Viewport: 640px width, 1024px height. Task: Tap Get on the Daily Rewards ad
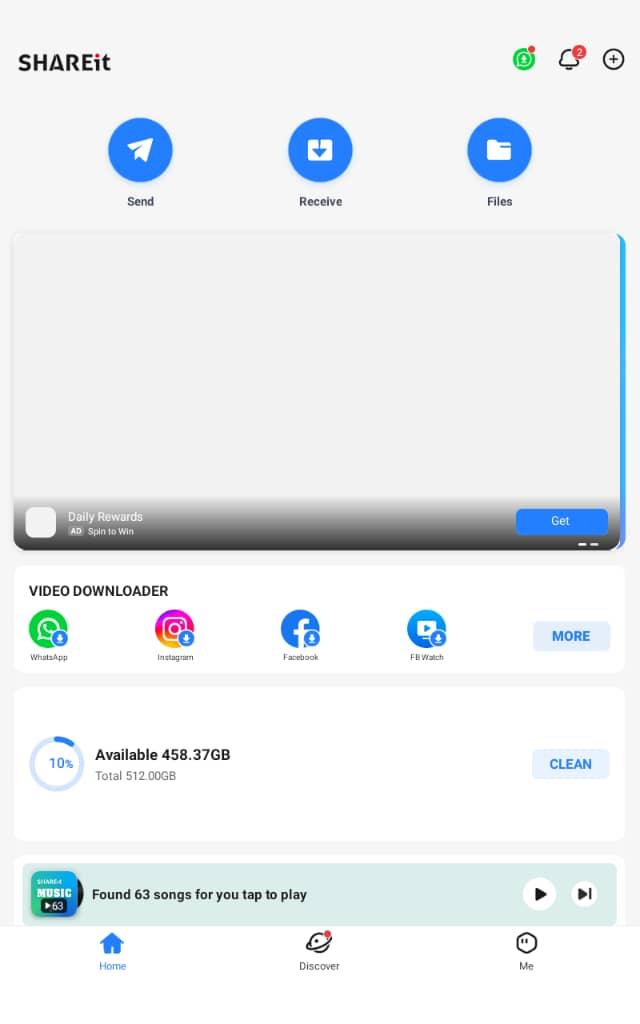(x=561, y=521)
